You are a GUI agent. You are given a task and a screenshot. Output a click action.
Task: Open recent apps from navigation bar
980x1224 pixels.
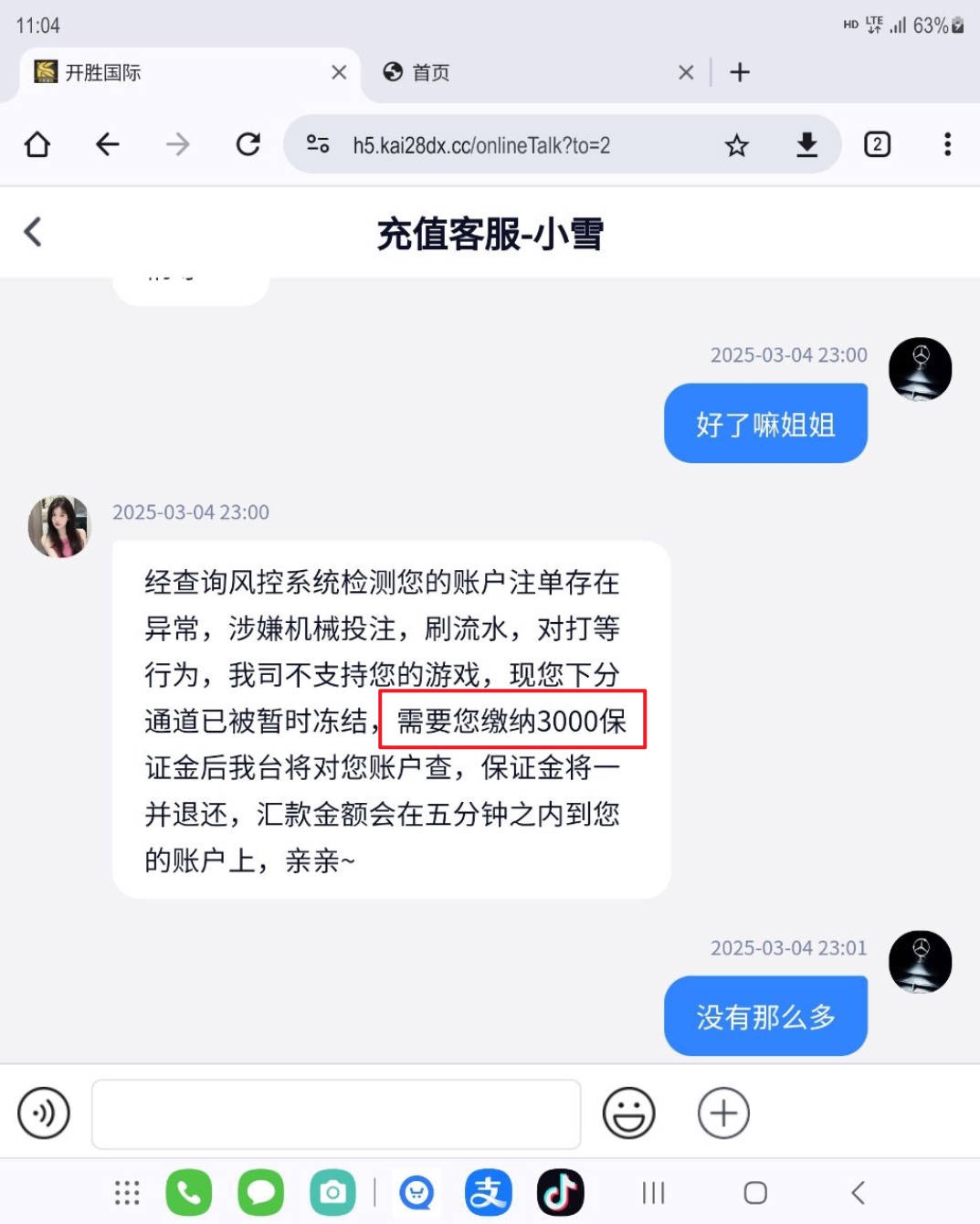(653, 1192)
